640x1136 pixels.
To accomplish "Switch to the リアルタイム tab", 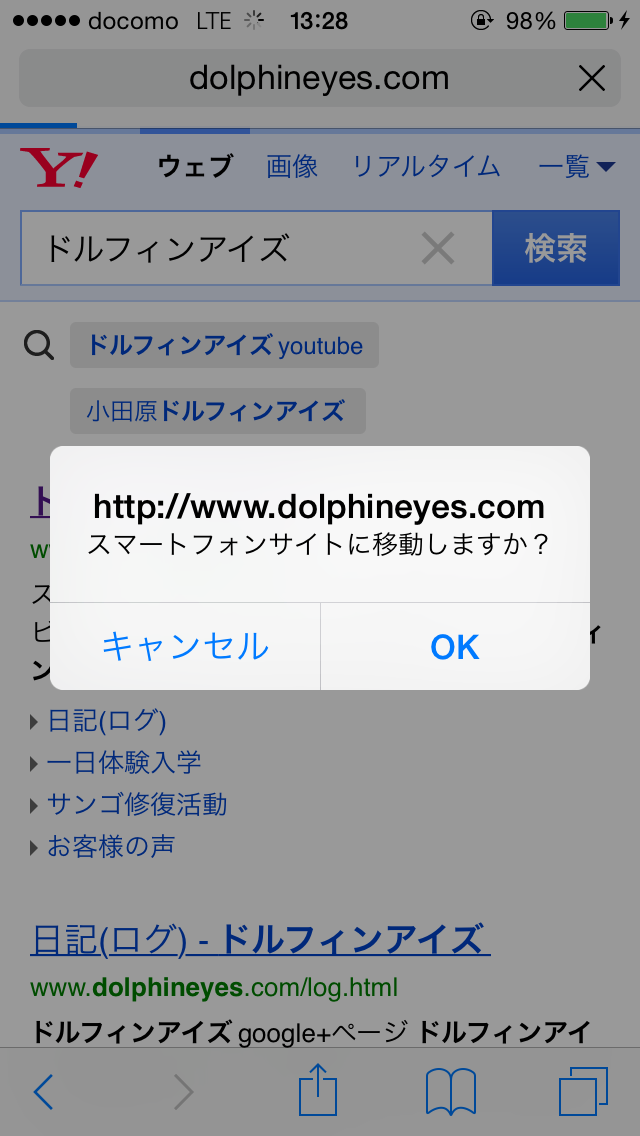I will click(426, 167).
